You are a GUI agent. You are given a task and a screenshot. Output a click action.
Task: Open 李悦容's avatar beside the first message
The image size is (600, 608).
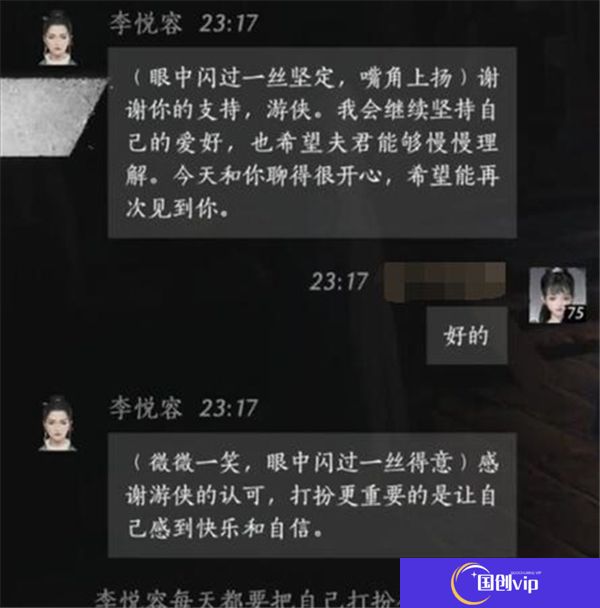click(x=57, y=39)
